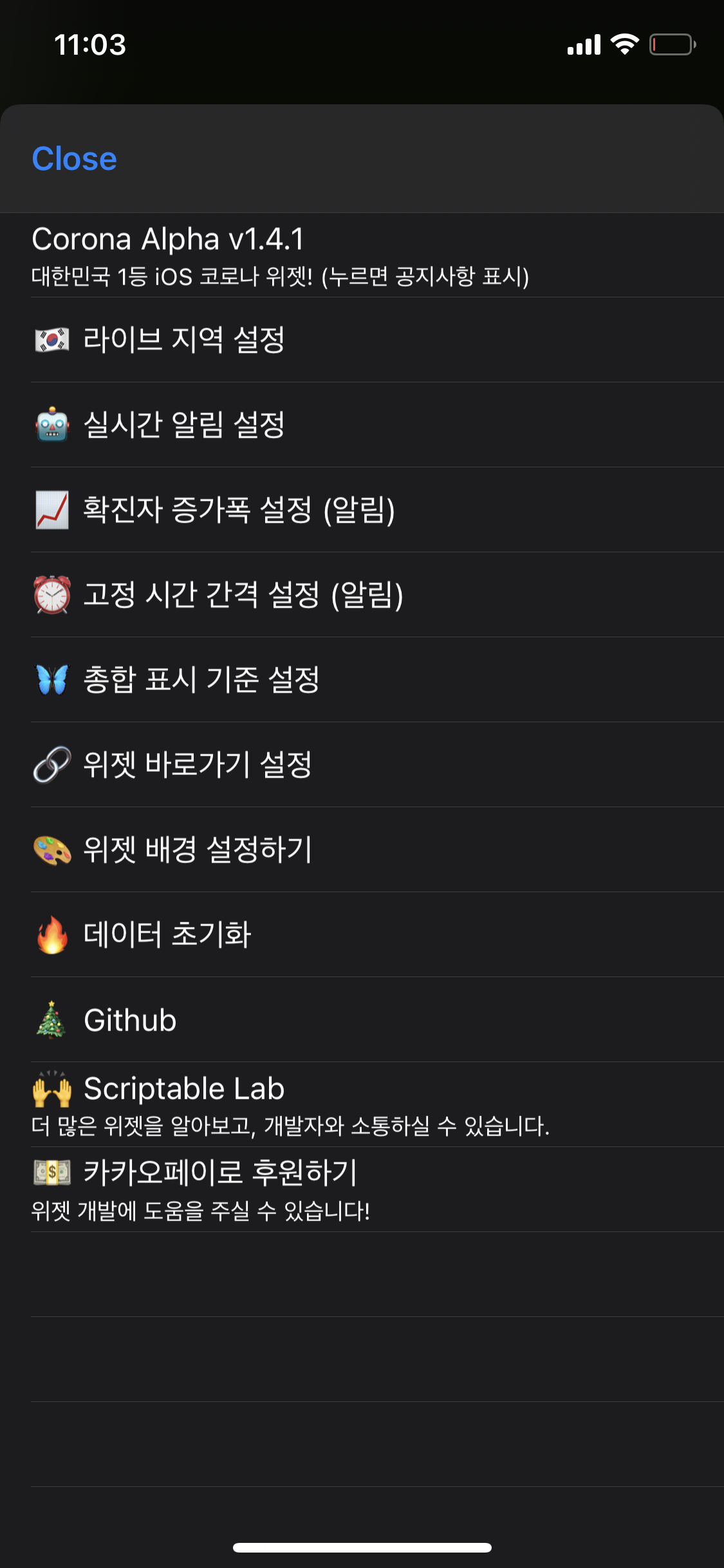Image resolution: width=724 pixels, height=1568 pixels.
Task: Tap Close to dismiss the menu
Action: pos(74,159)
